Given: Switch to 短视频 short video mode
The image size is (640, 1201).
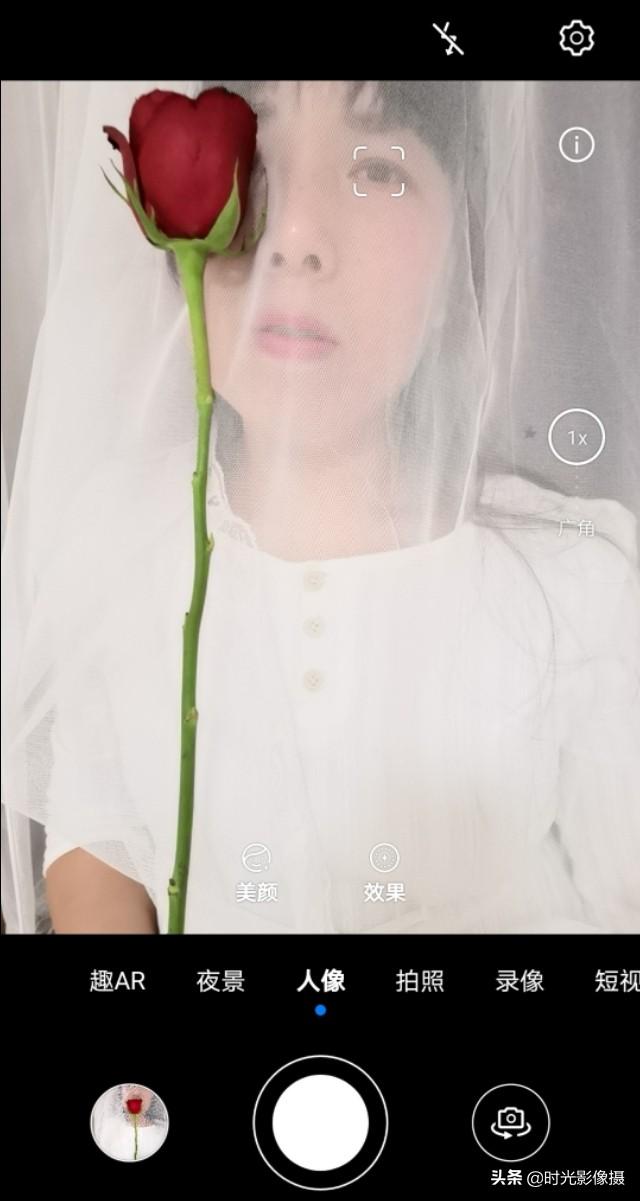Looking at the screenshot, I should click(x=617, y=981).
